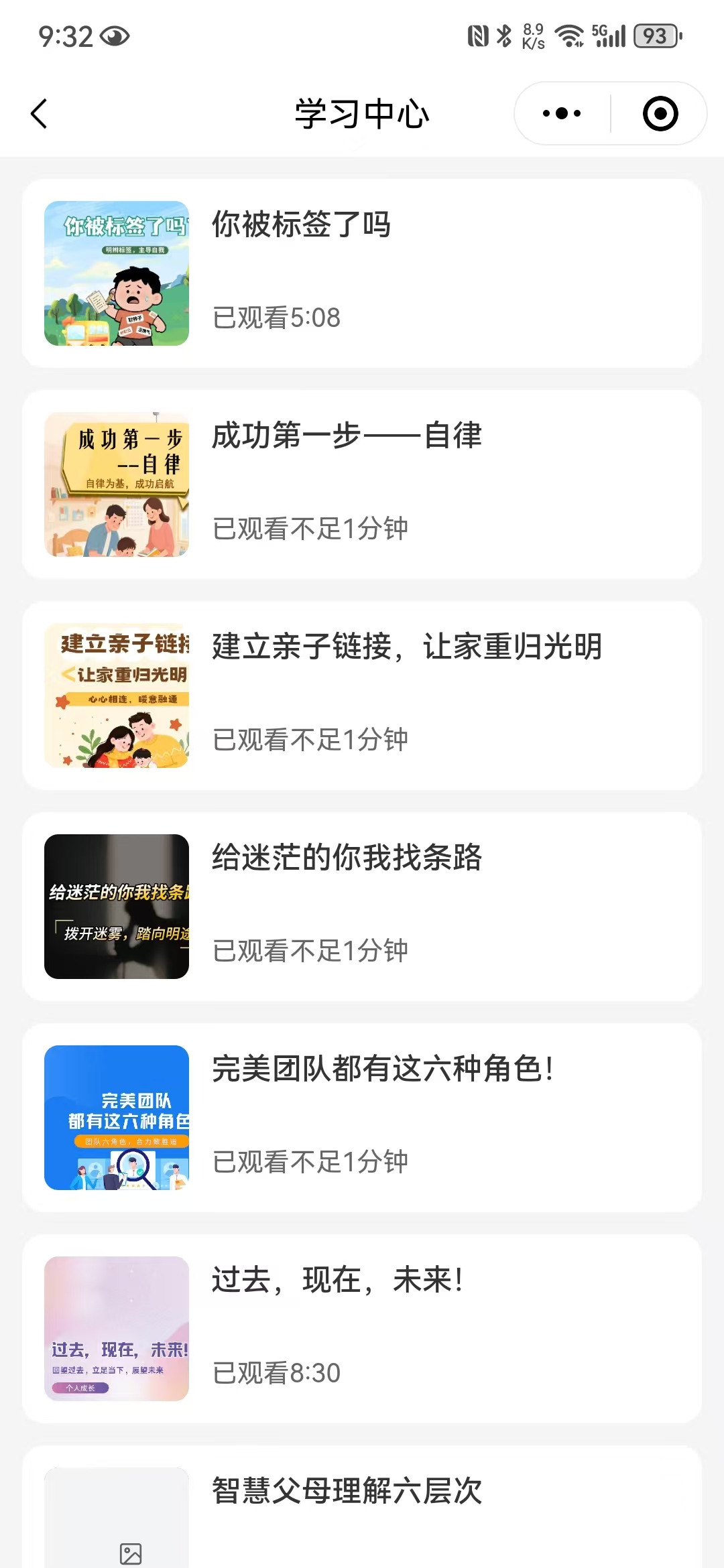
Task: Open the course 智慧父母理解六层次
Action: point(362,1514)
